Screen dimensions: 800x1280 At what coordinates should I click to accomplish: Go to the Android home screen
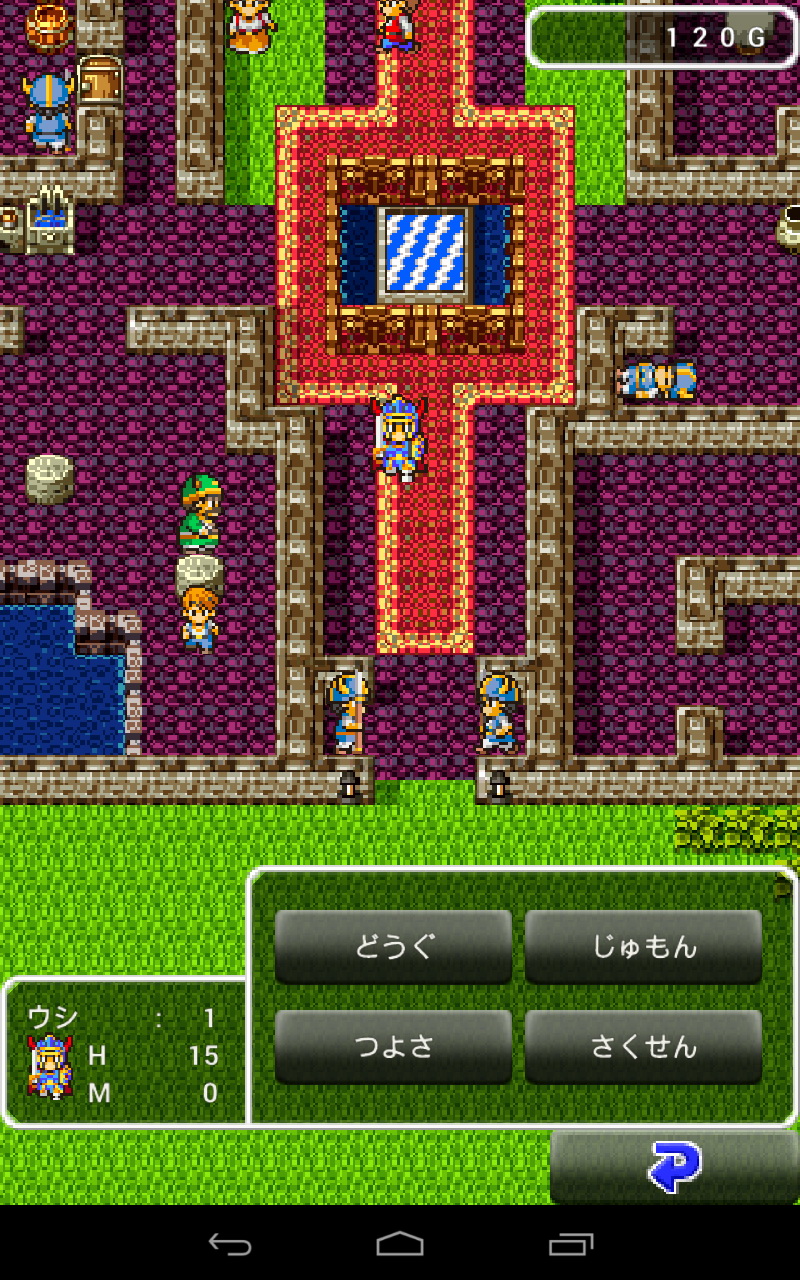(x=400, y=1244)
